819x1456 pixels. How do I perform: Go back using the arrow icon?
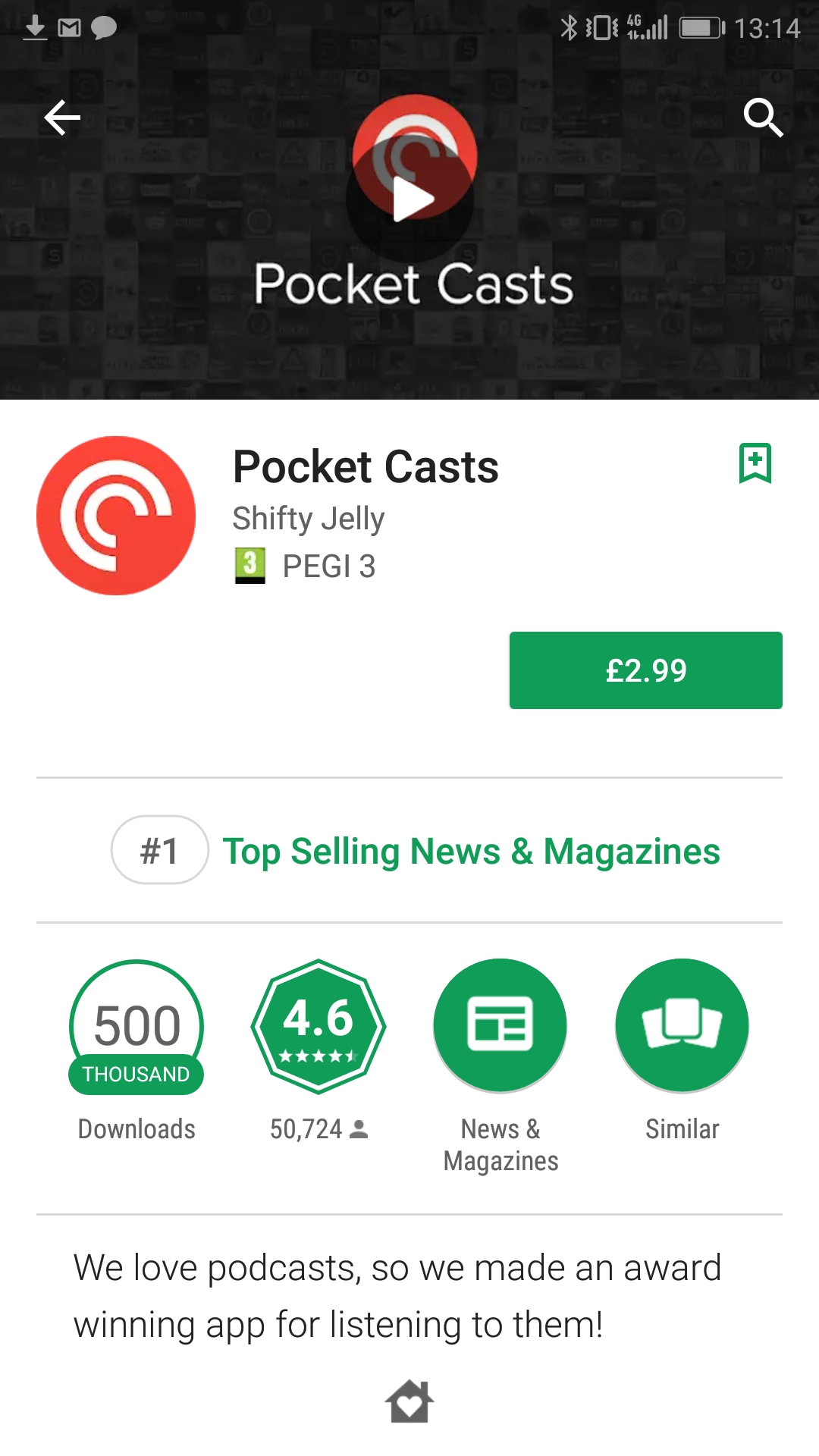pyautogui.click(x=62, y=118)
